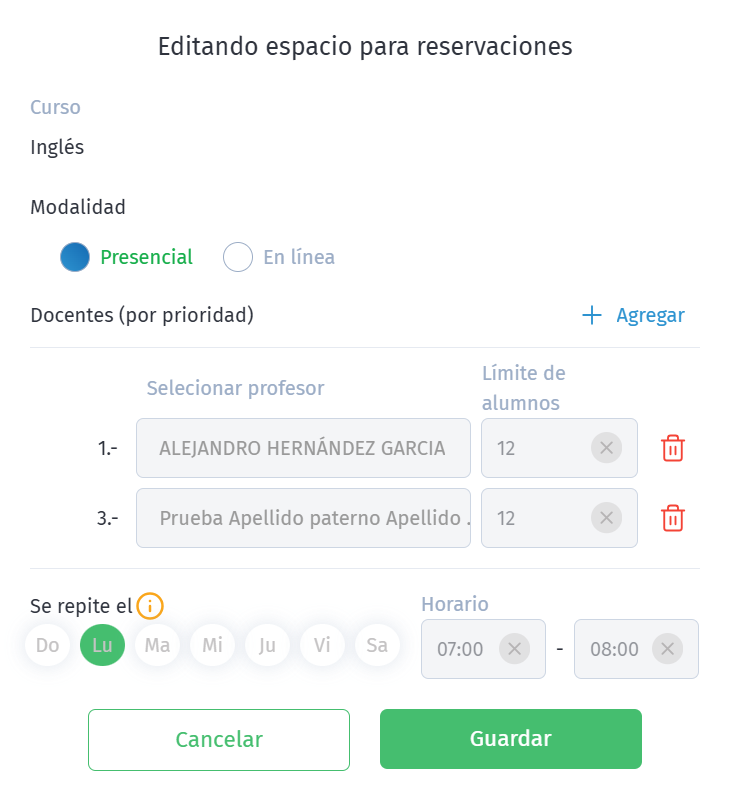Select Vi as a repeat day
Viewport: 729px width, 800px height.
(322, 645)
